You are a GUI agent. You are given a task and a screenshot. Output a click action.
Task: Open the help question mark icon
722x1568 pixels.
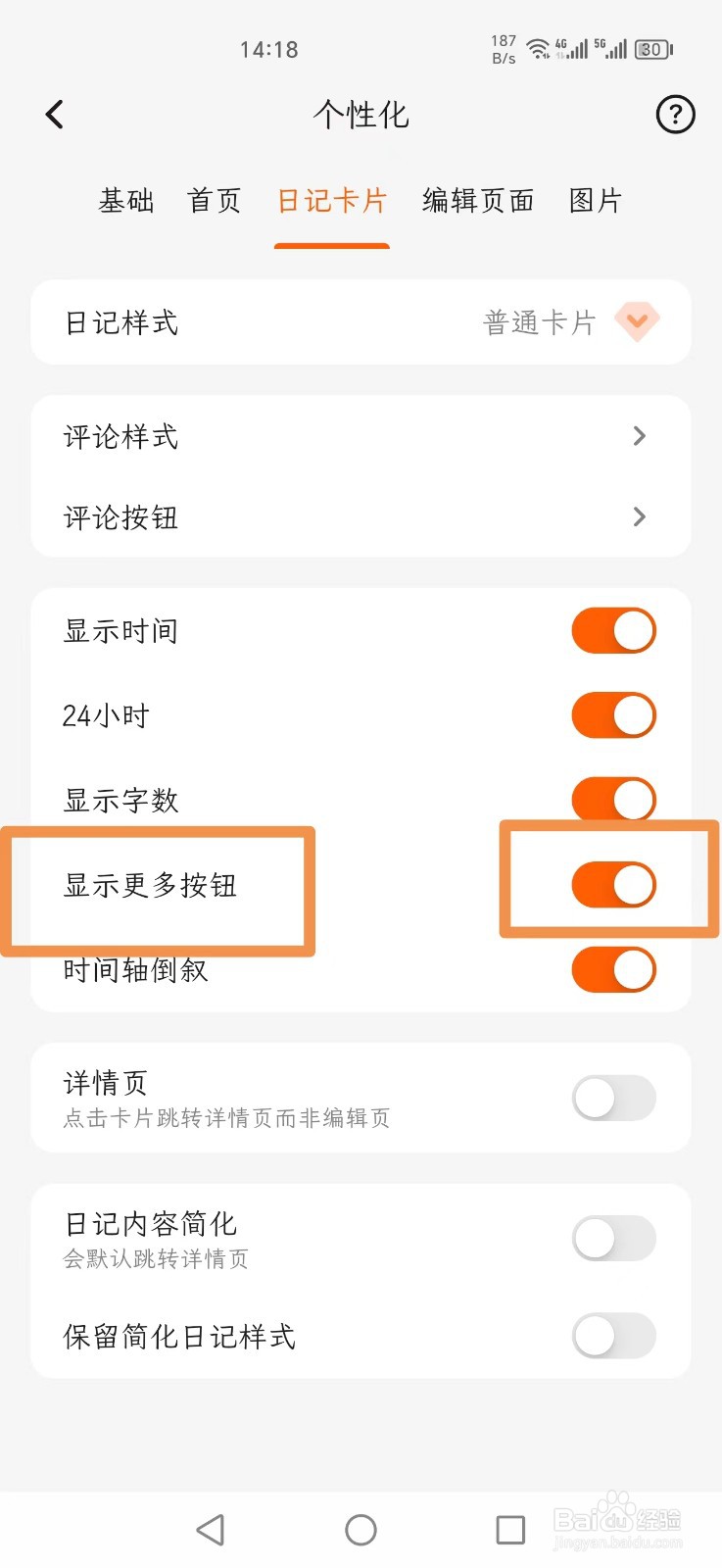coord(674,115)
